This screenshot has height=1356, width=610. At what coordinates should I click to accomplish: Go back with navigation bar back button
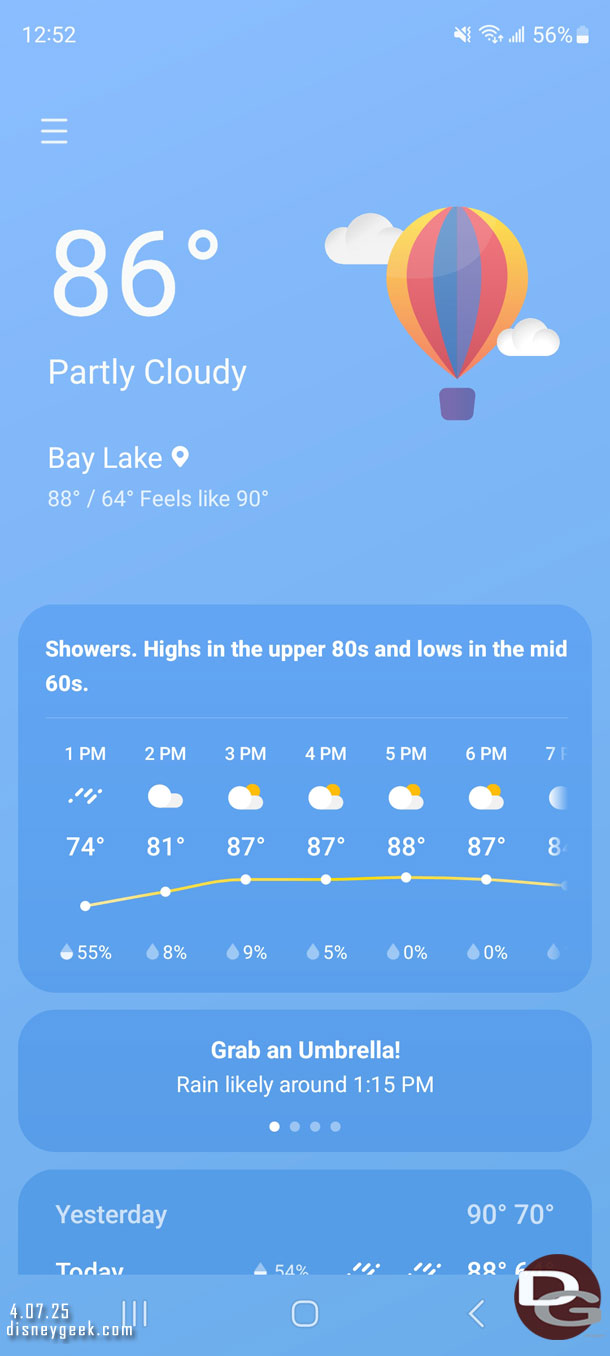pos(476,1313)
